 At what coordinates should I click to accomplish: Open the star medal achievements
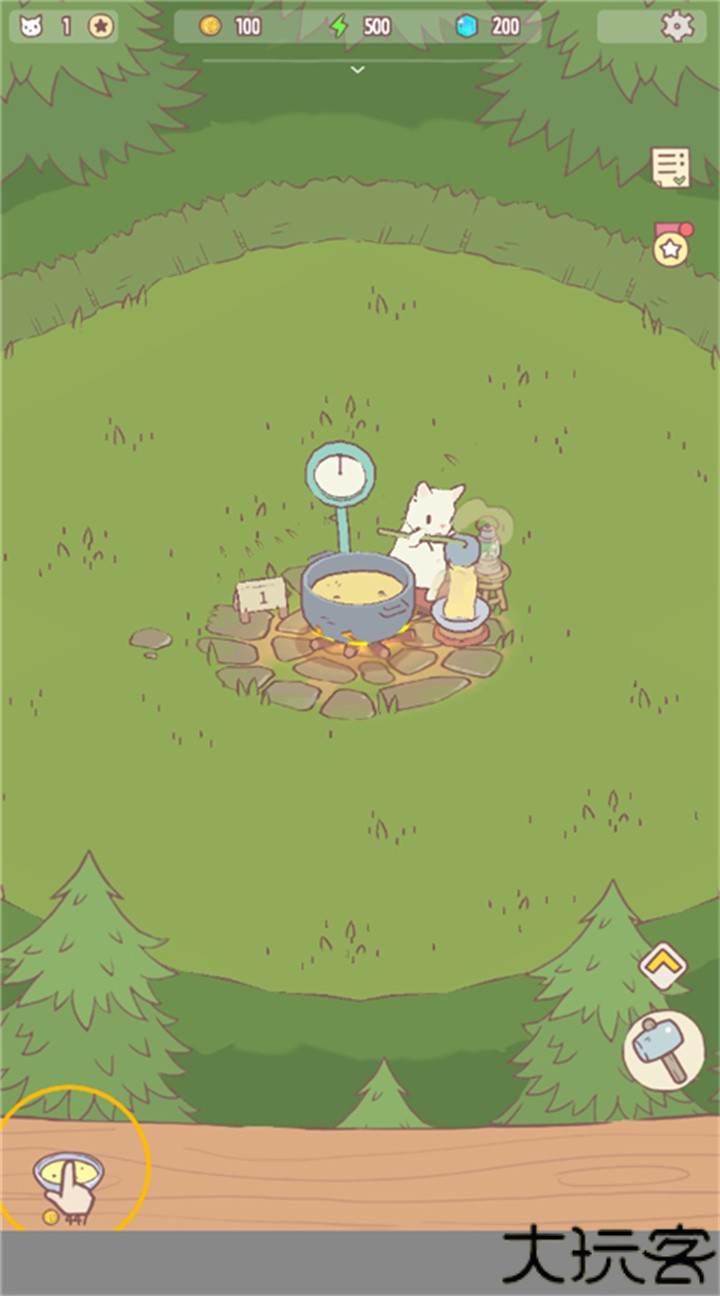coord(671,246)
